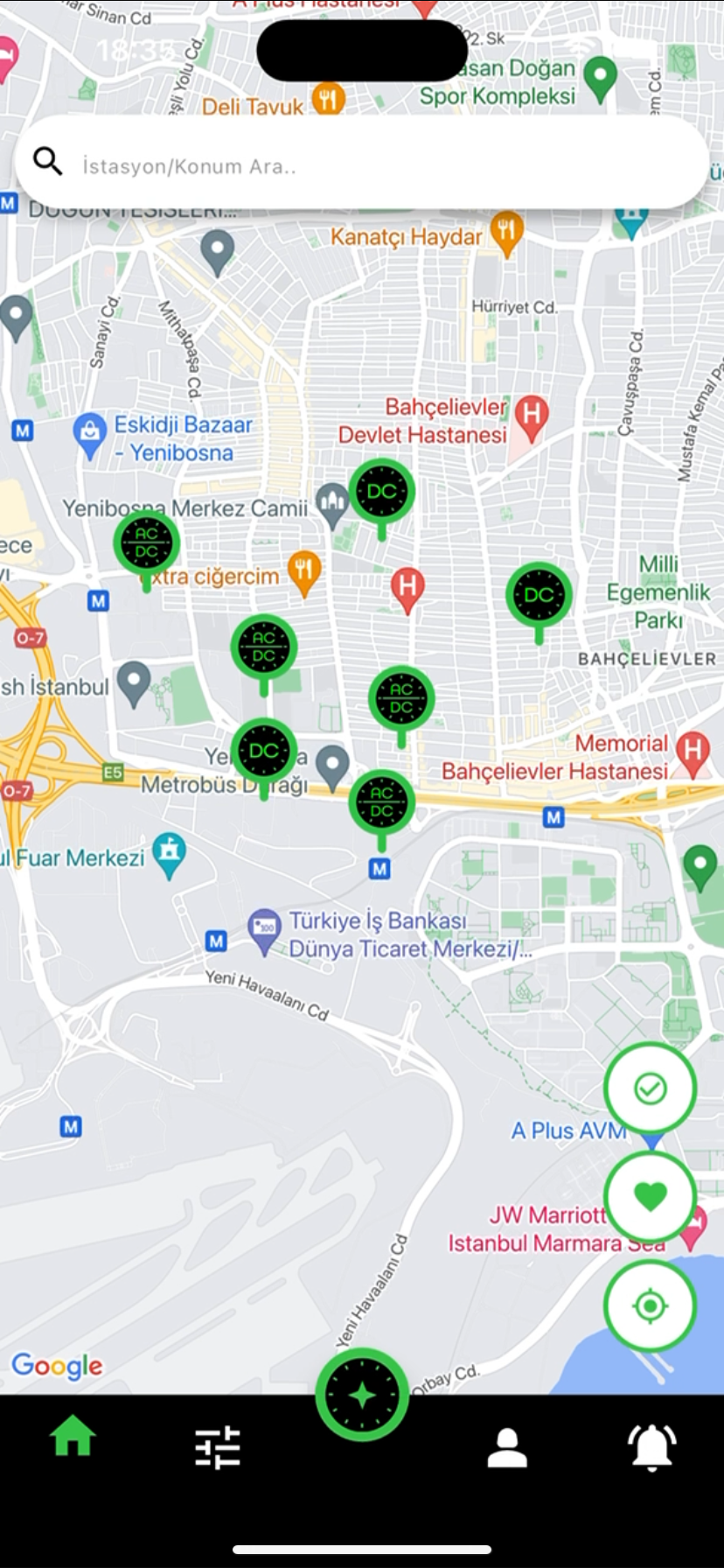The height and width of the screenshot is (1568, 724).
Task: Tap the center compass button
Action: pyautogui.click(x=362, y=1395)
